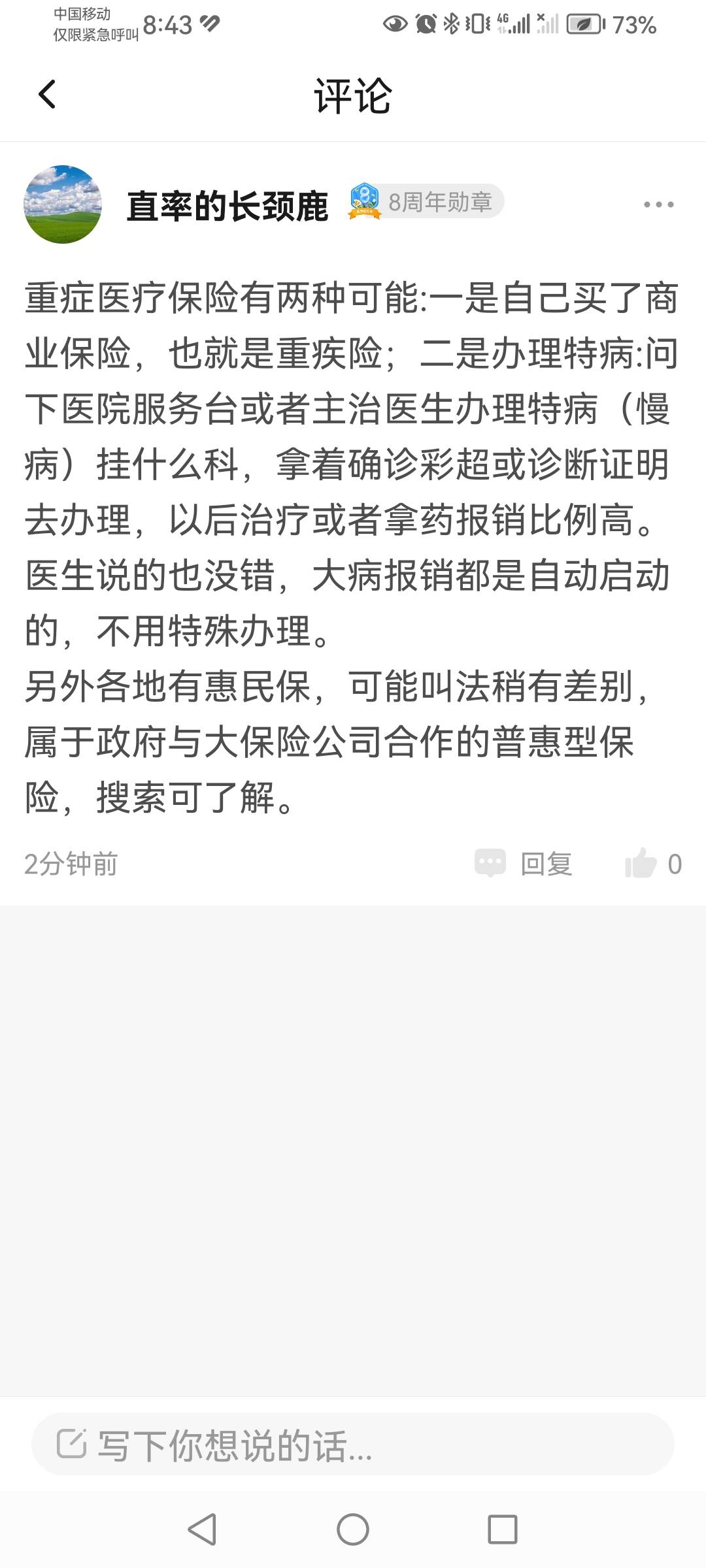Image resolution: width=706 pixels, height=1568 pixels.
Task: Toggle like on 直率的长颈鹿's comment
Action: [x=643, y=863]
